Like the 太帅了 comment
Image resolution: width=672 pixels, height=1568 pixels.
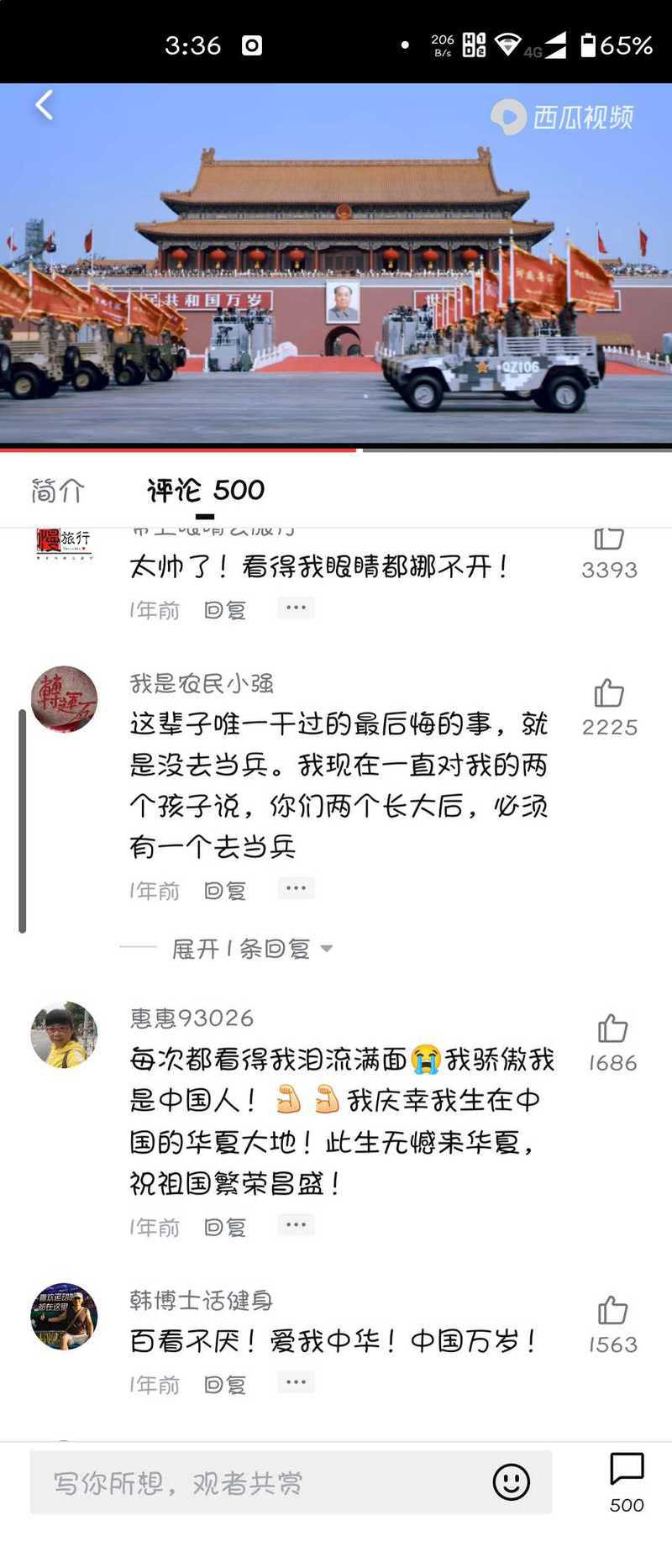[609, 539]
